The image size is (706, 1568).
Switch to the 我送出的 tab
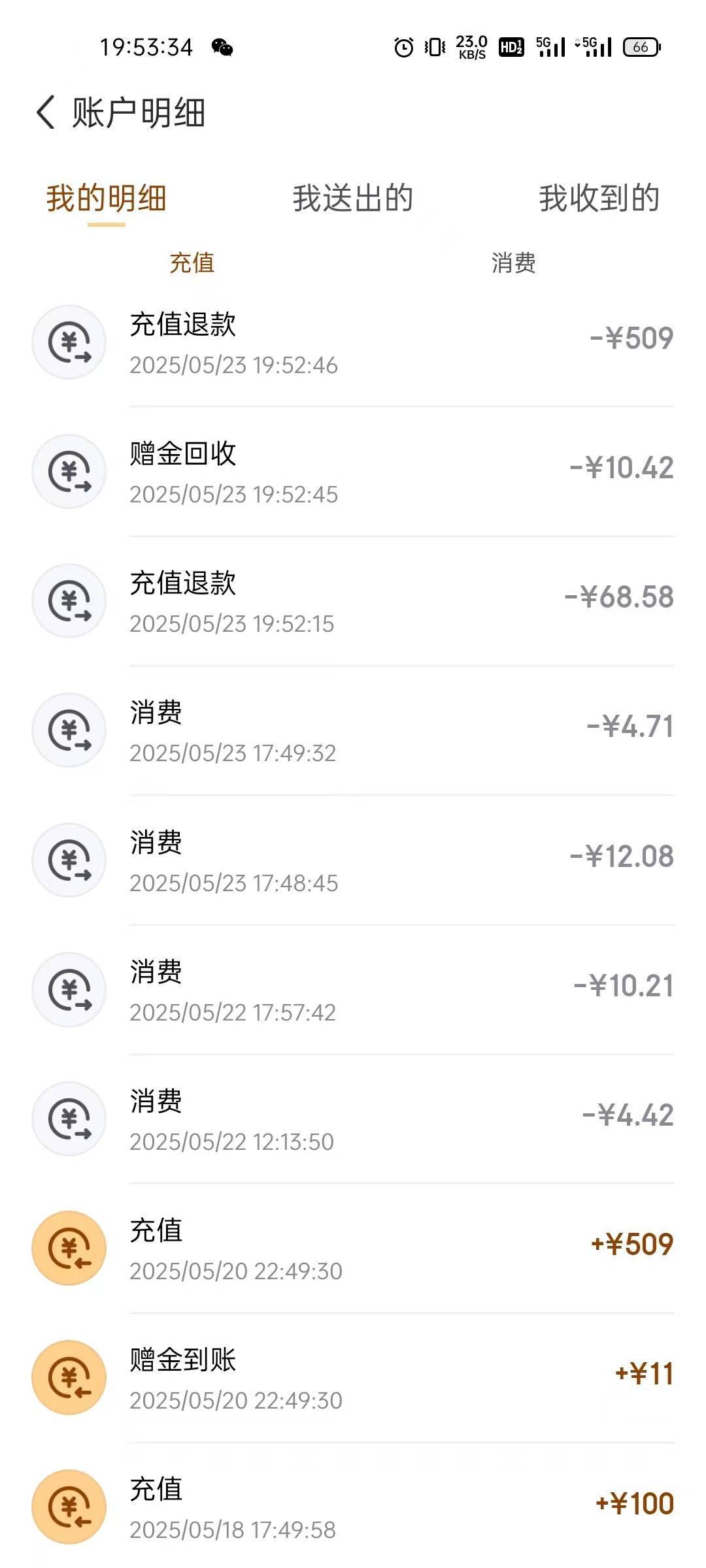(353, 198)
